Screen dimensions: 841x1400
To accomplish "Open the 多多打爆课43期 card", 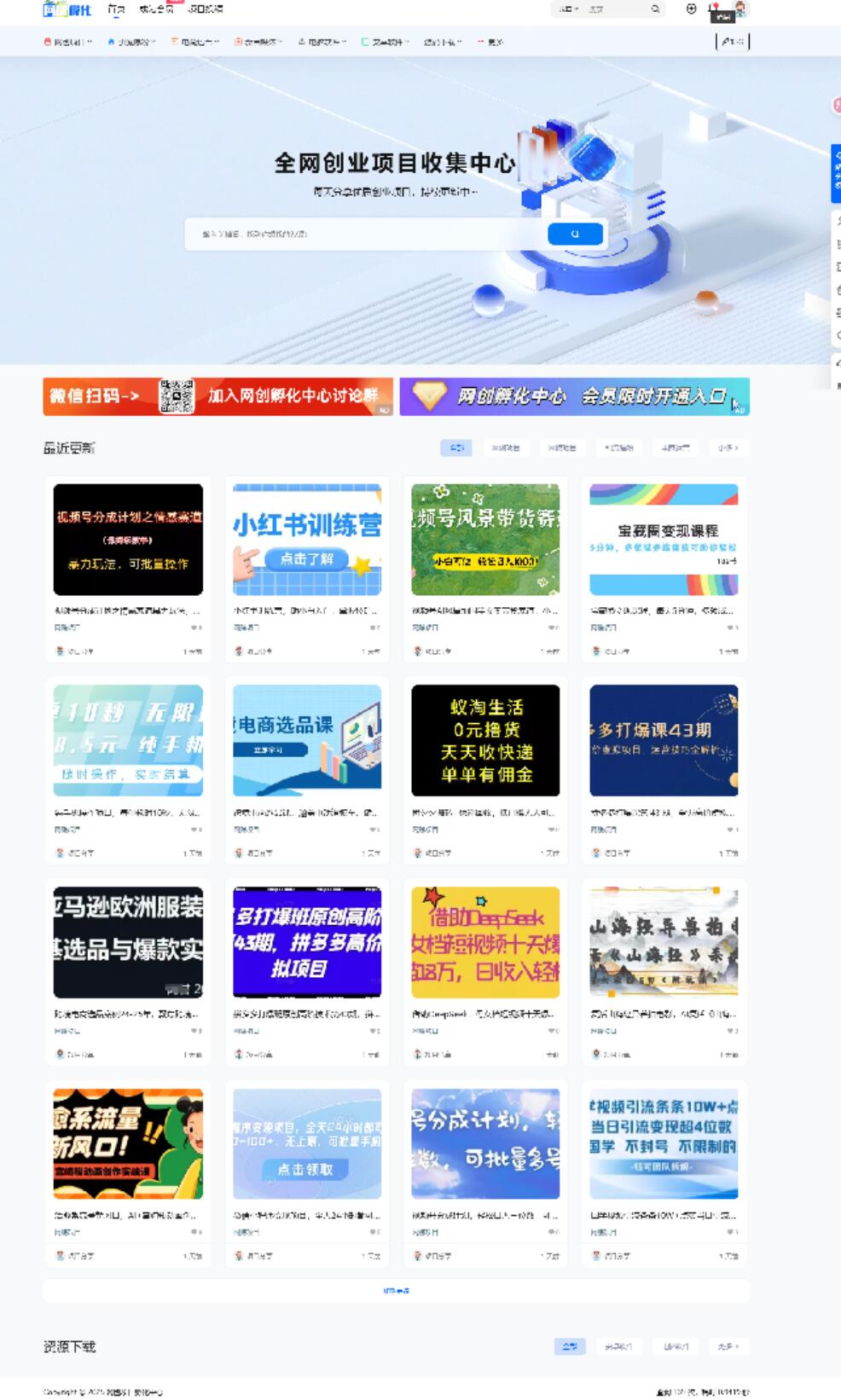I will (x=664, y=740).
